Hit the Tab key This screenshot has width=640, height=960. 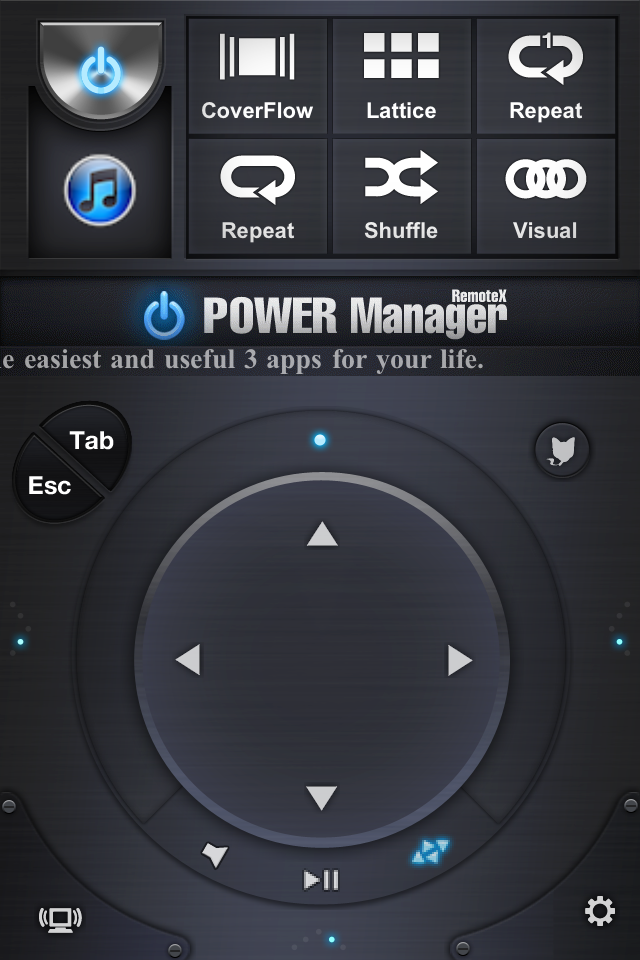point(91,441)
